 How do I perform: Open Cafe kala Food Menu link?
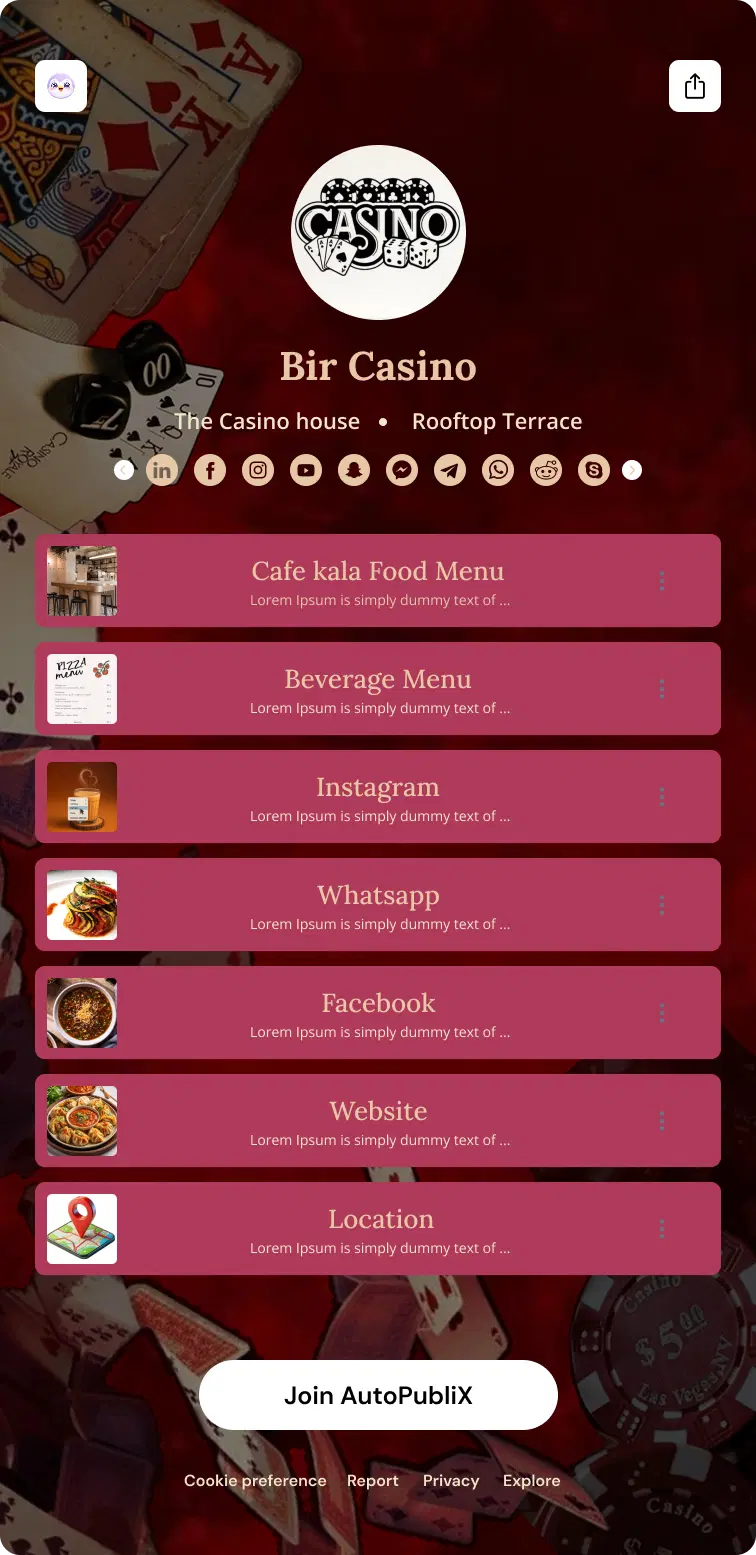[378, 581]
